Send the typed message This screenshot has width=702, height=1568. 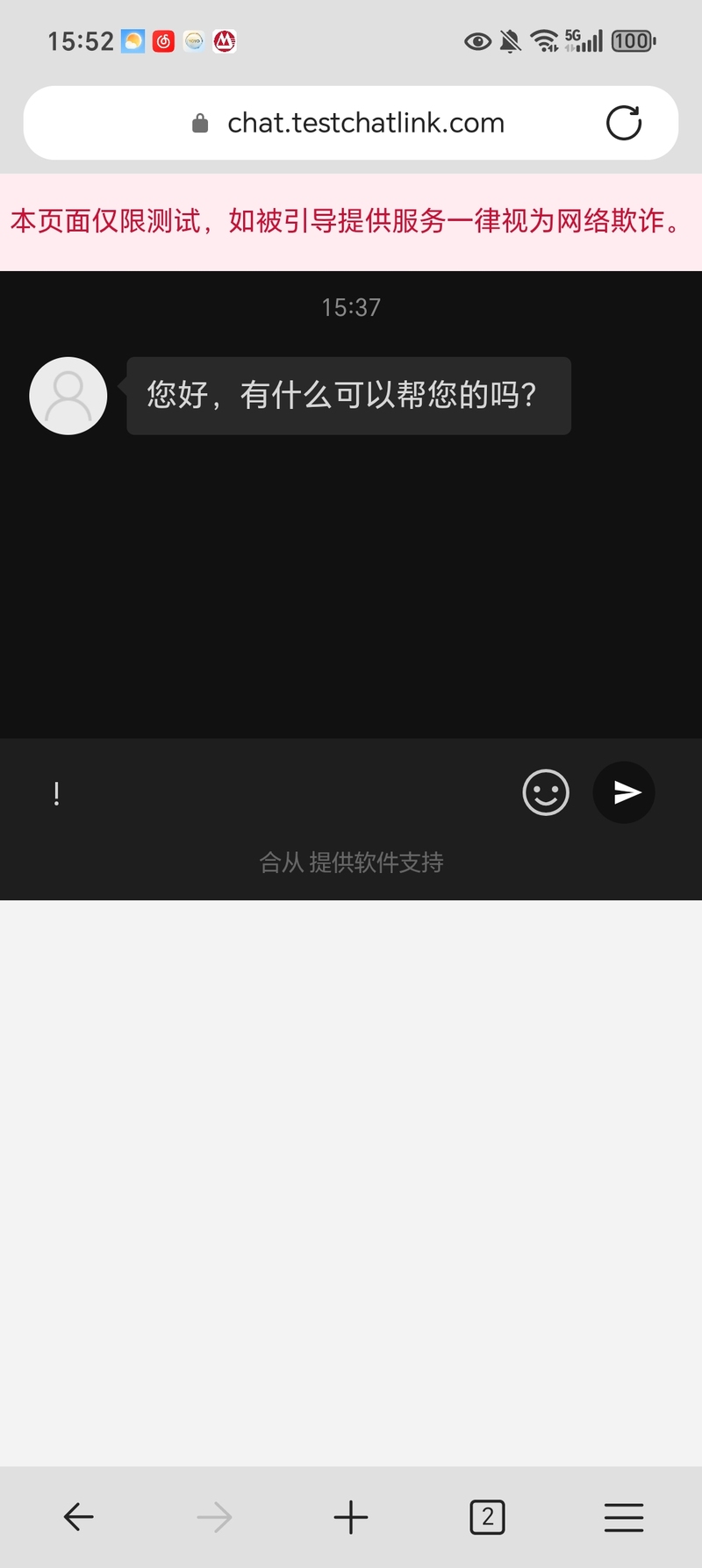[624, 792]
